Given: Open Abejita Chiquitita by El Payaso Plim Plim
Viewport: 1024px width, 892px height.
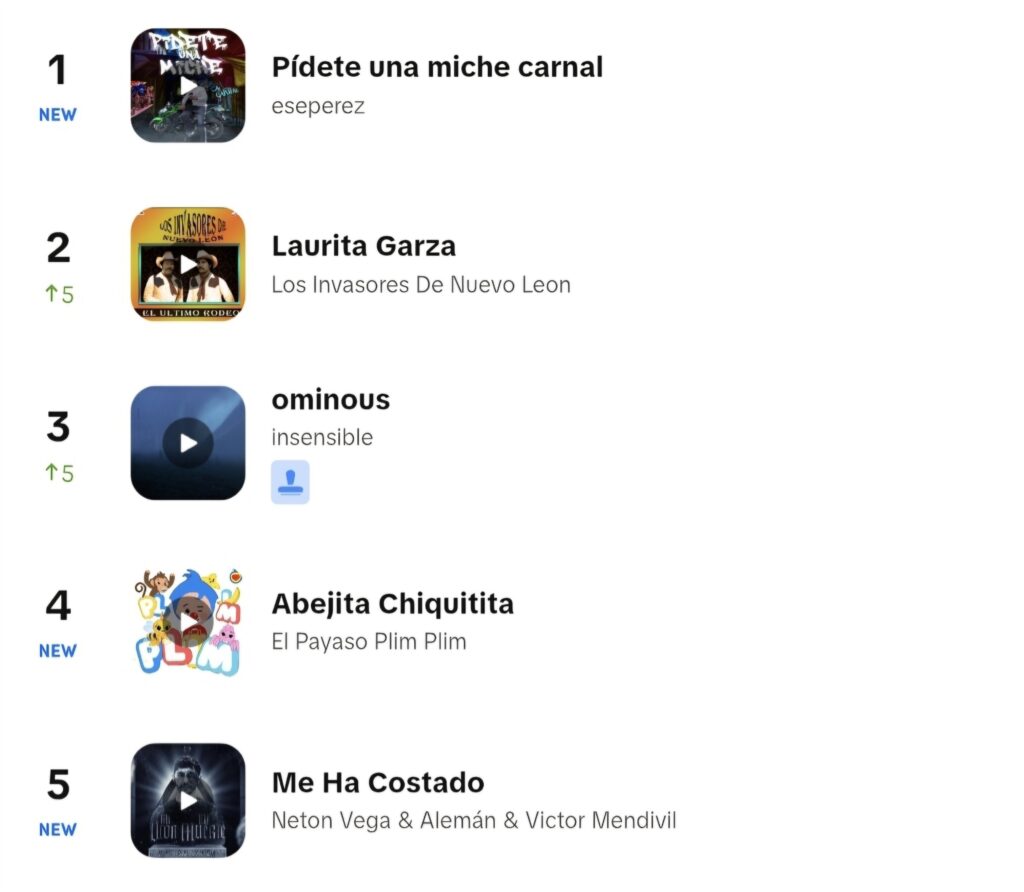Looking at the screenshot, I should click(x=392, y=604).
